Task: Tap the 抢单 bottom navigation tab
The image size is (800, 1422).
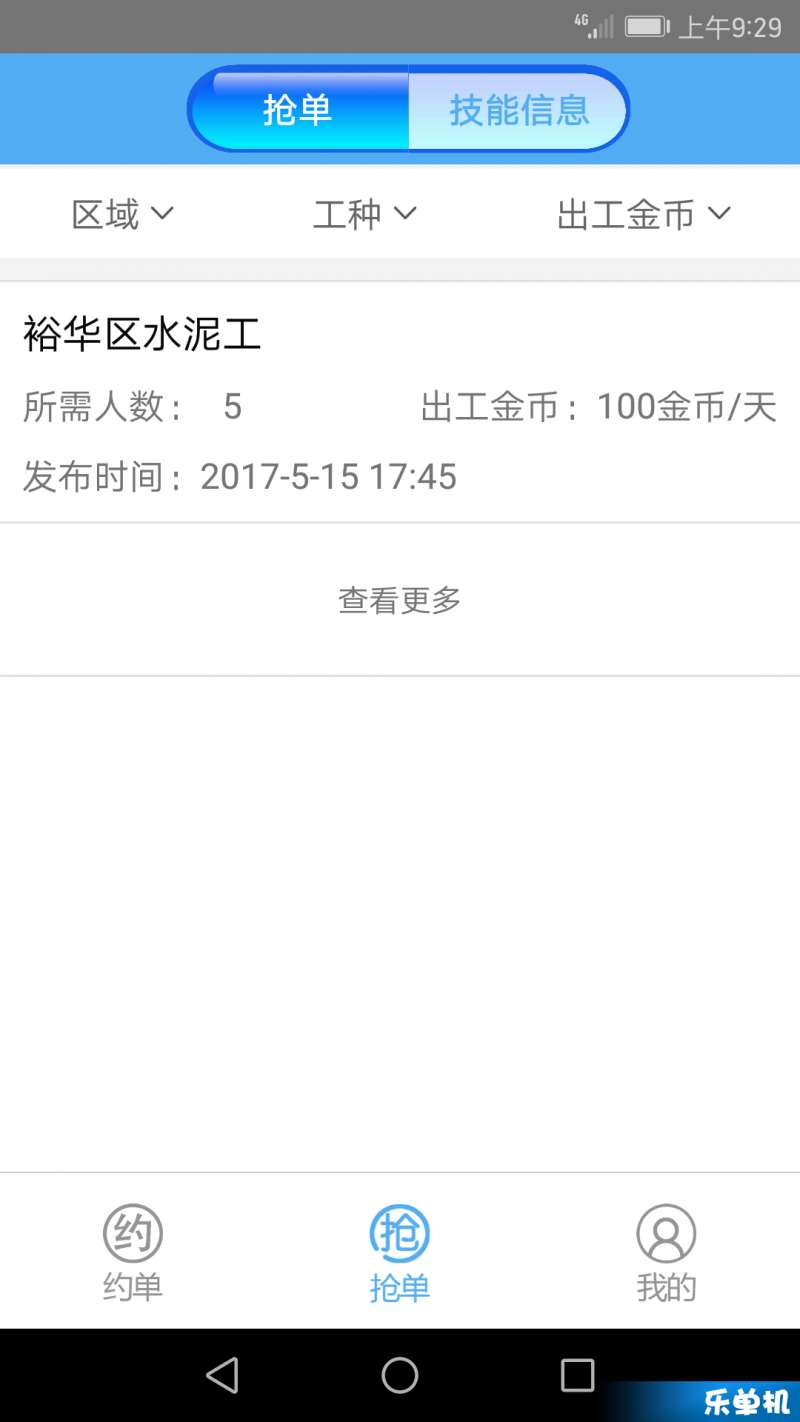Action: coord(400,1253)
